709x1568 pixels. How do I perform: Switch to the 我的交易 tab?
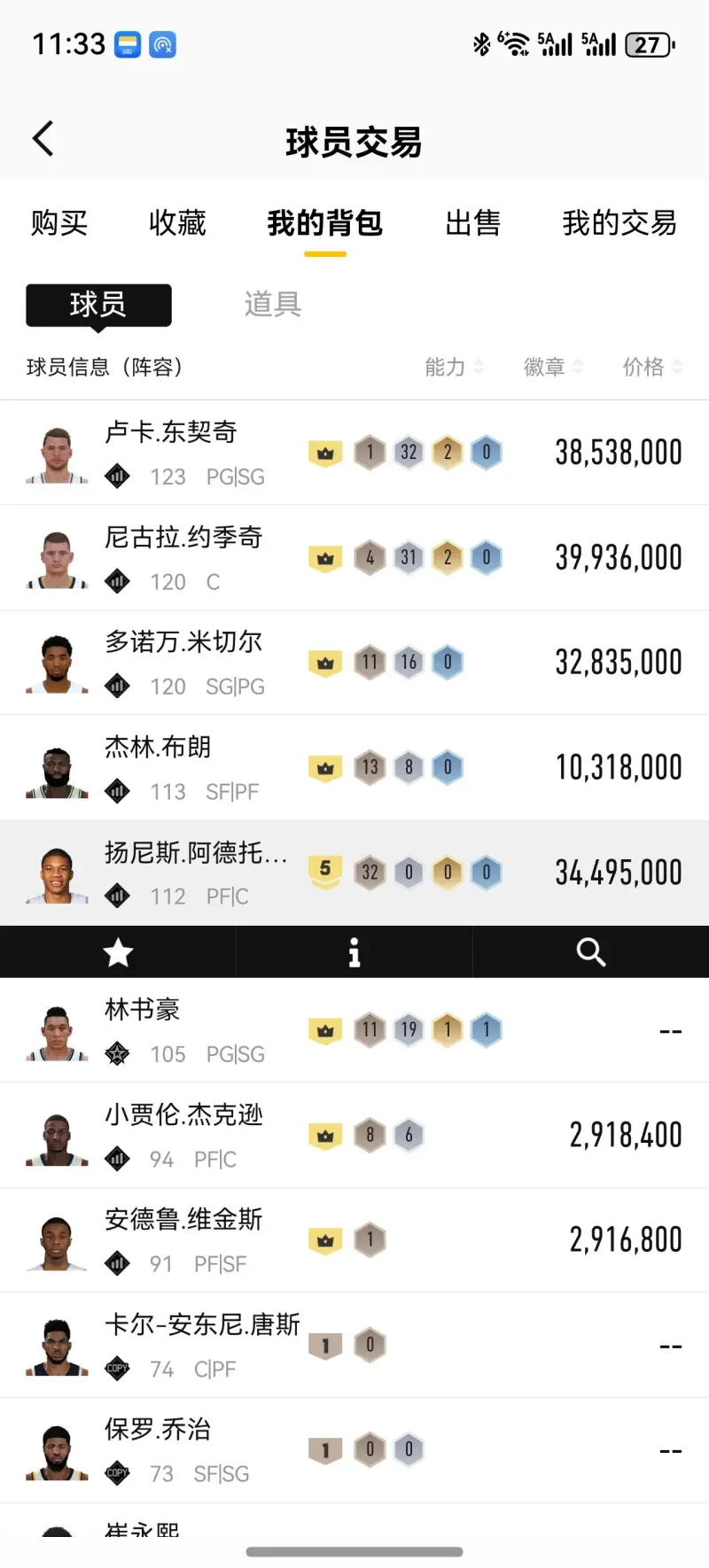pos(619,223)
